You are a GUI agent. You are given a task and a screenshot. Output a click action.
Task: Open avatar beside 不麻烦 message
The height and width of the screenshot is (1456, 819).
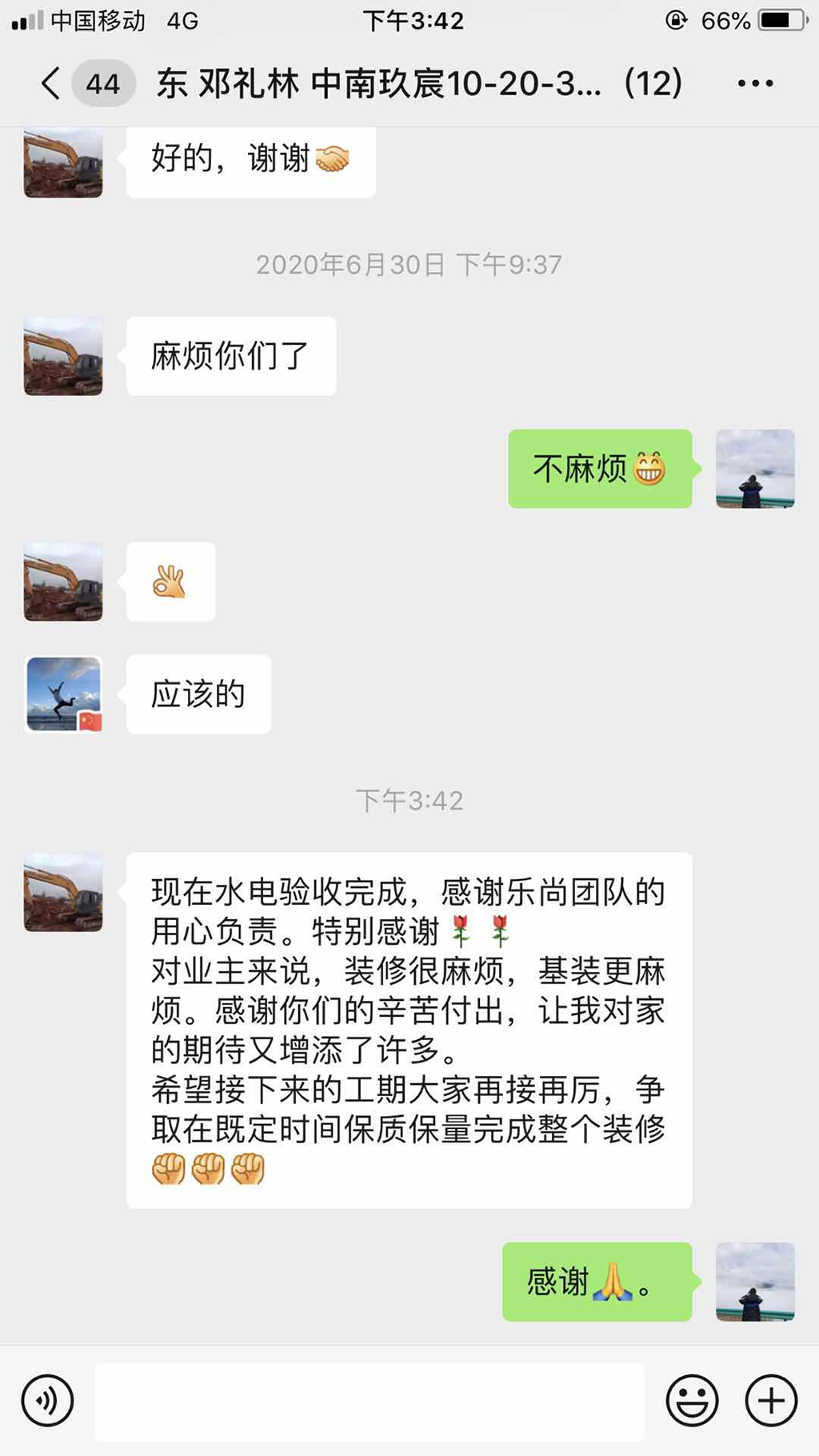[x=755, y=469]
